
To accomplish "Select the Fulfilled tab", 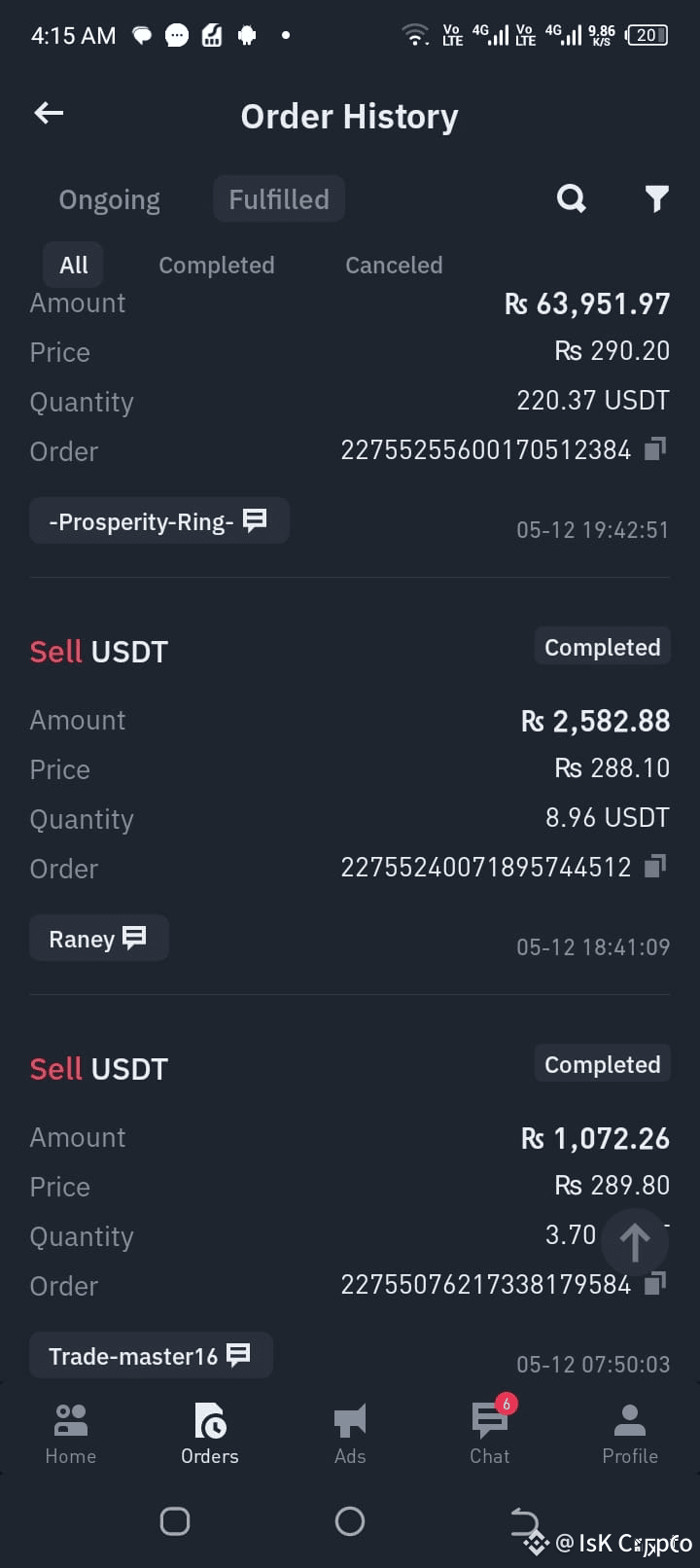I will pos(279,199).
